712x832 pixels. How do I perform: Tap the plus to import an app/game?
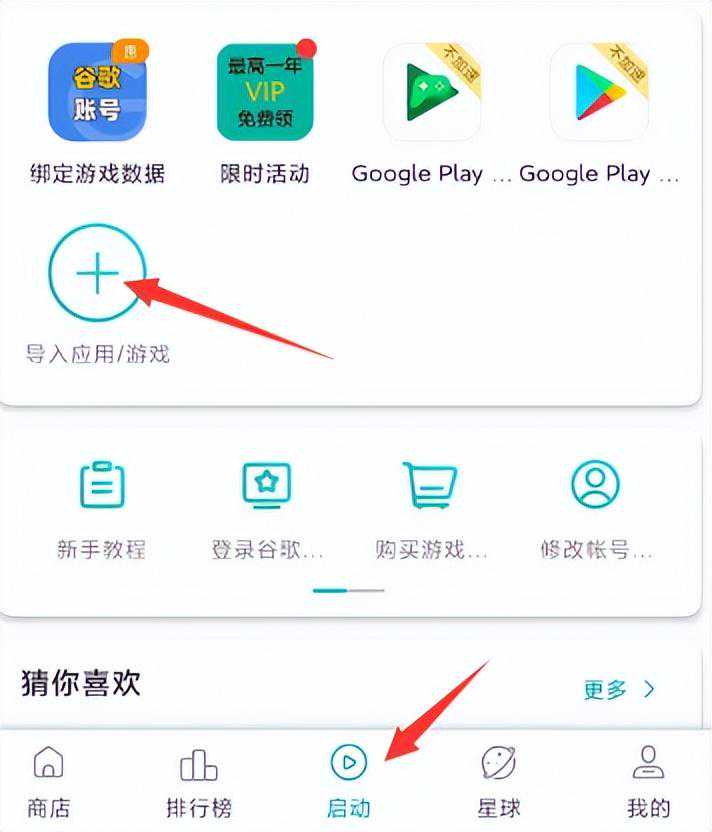97,273
